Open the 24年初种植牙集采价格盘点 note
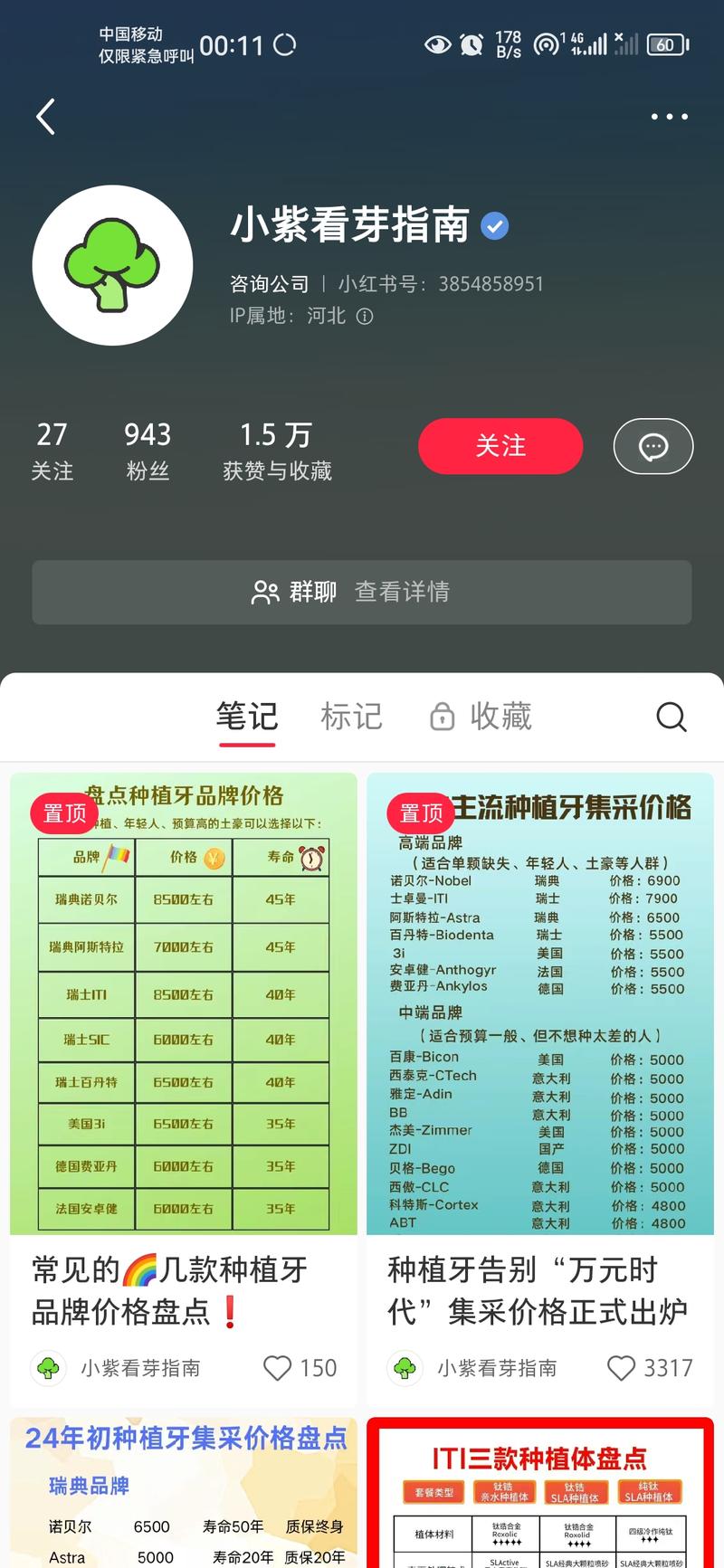Image resolution: width=724 pixels, height=1568 pixels. pyautogui.click(x=184, y=1493)
